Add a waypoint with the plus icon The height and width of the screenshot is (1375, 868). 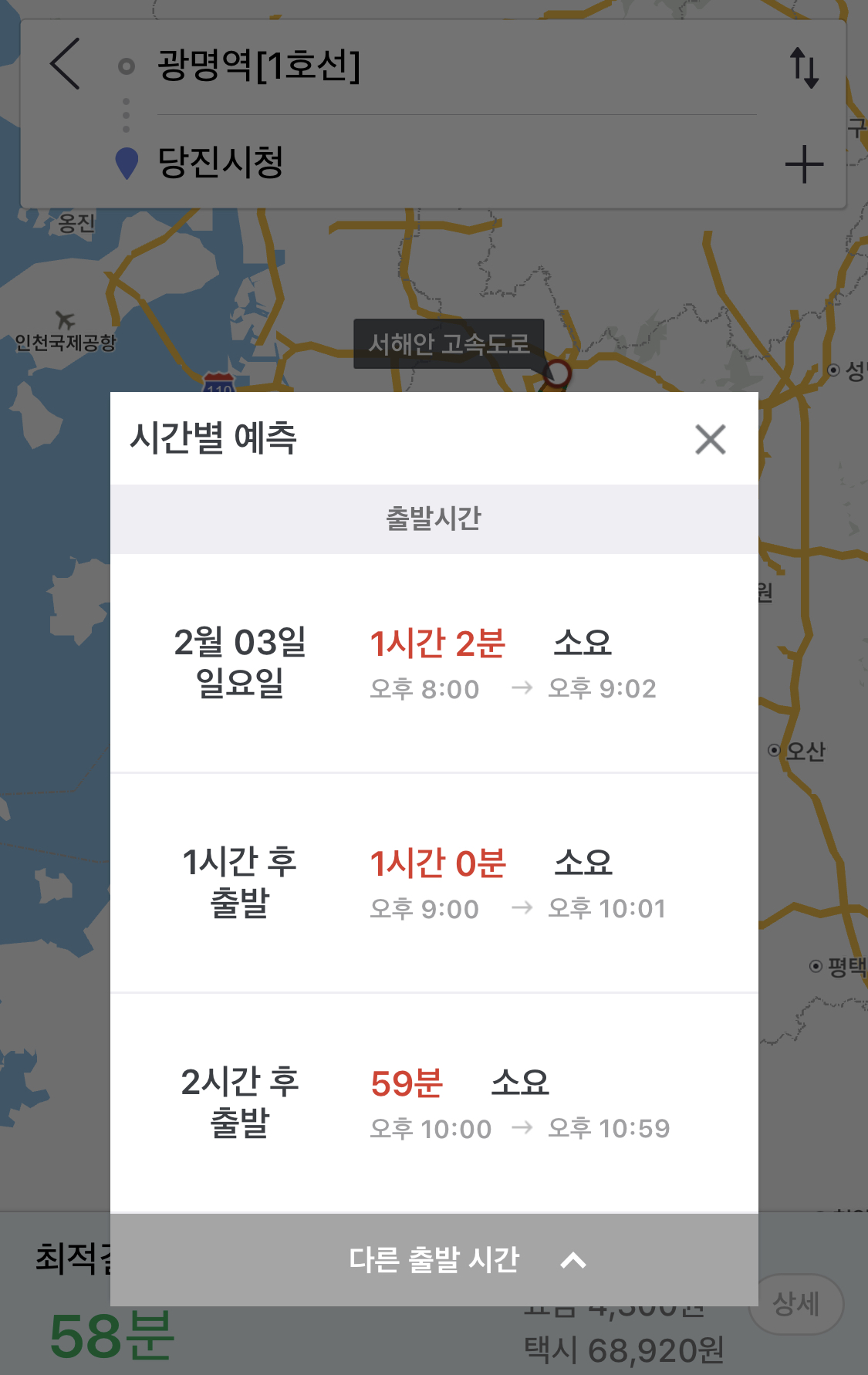(804, 164)
